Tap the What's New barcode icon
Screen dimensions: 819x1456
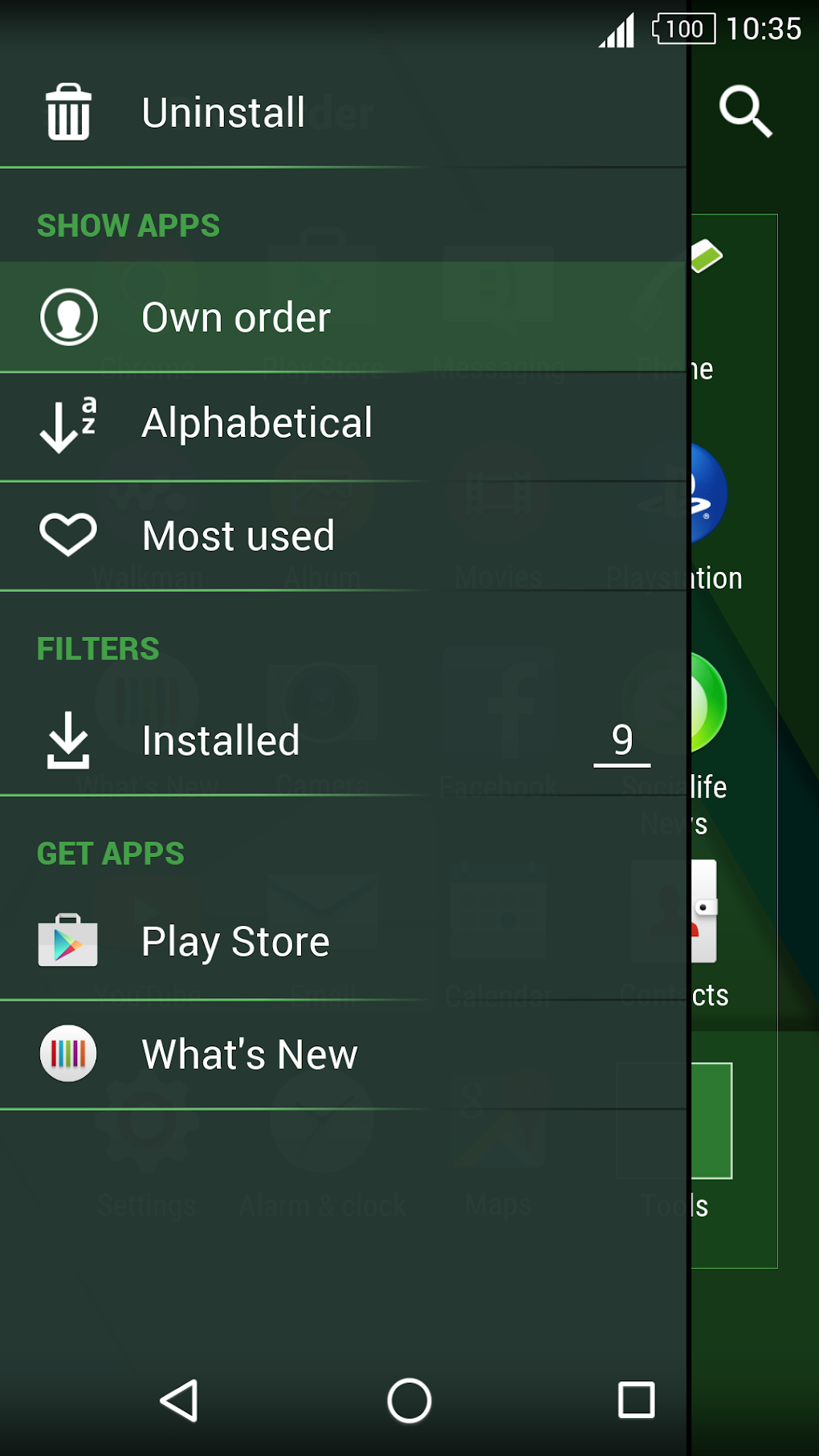click(x=68, y=1053)
